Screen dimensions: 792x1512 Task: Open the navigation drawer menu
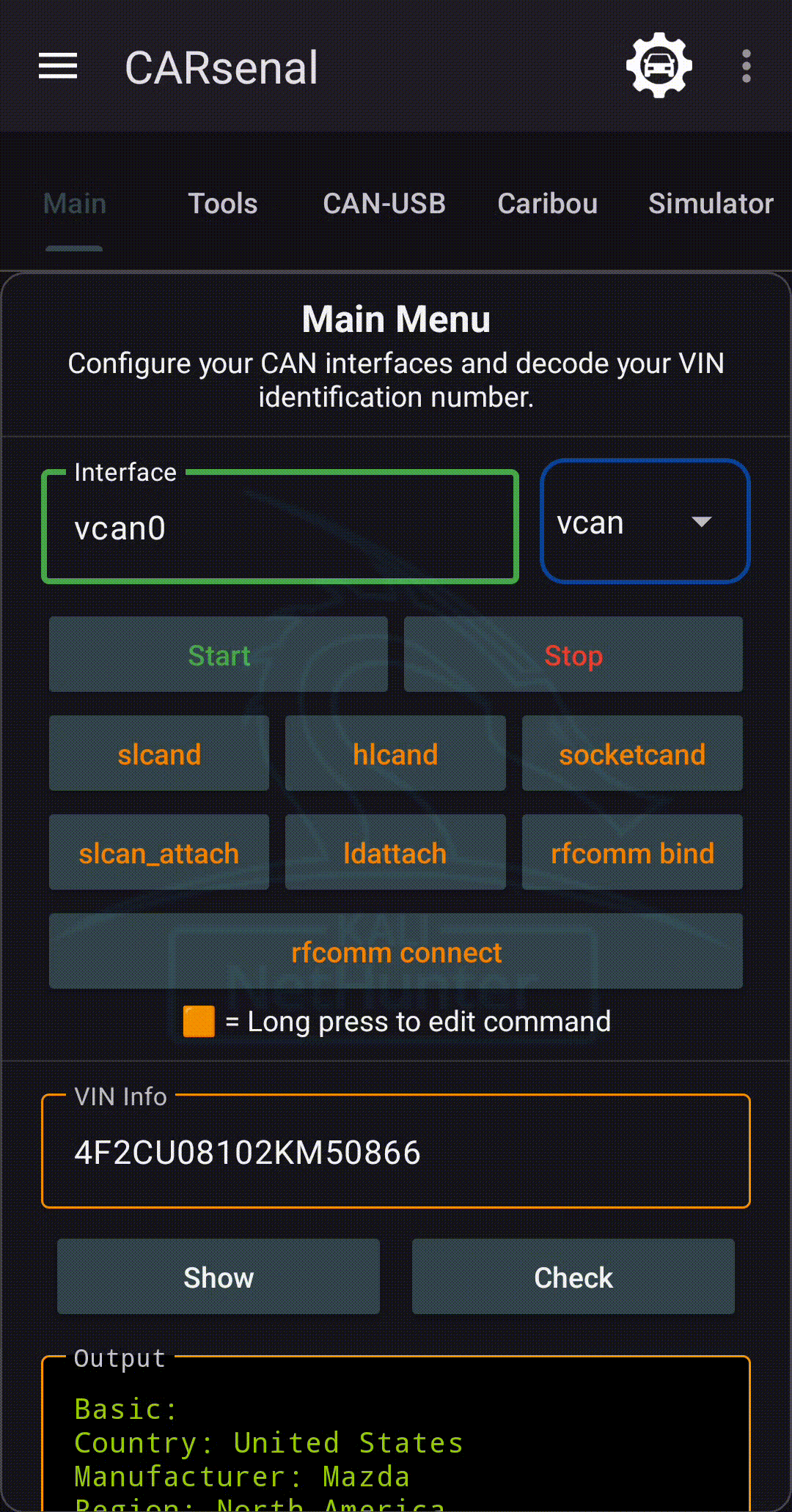point(58,67)
